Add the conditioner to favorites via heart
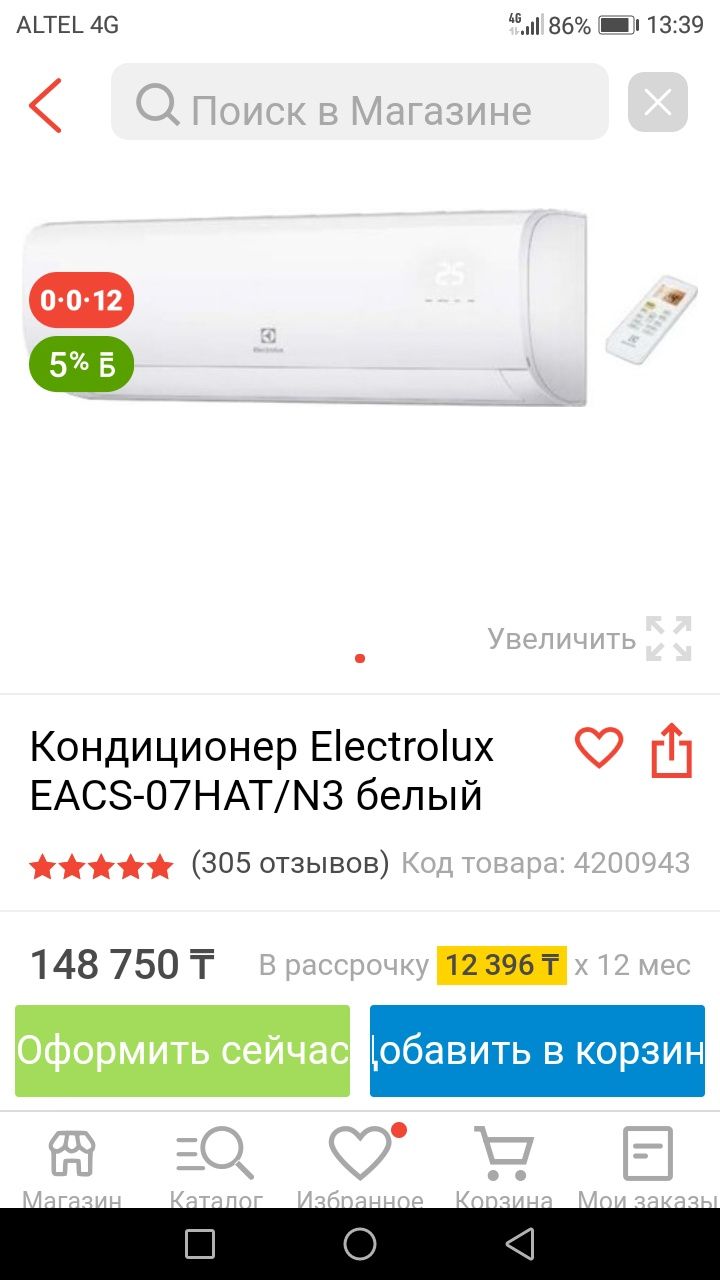The height and width of the screenshot is (1280, 720). pos(599,748)
